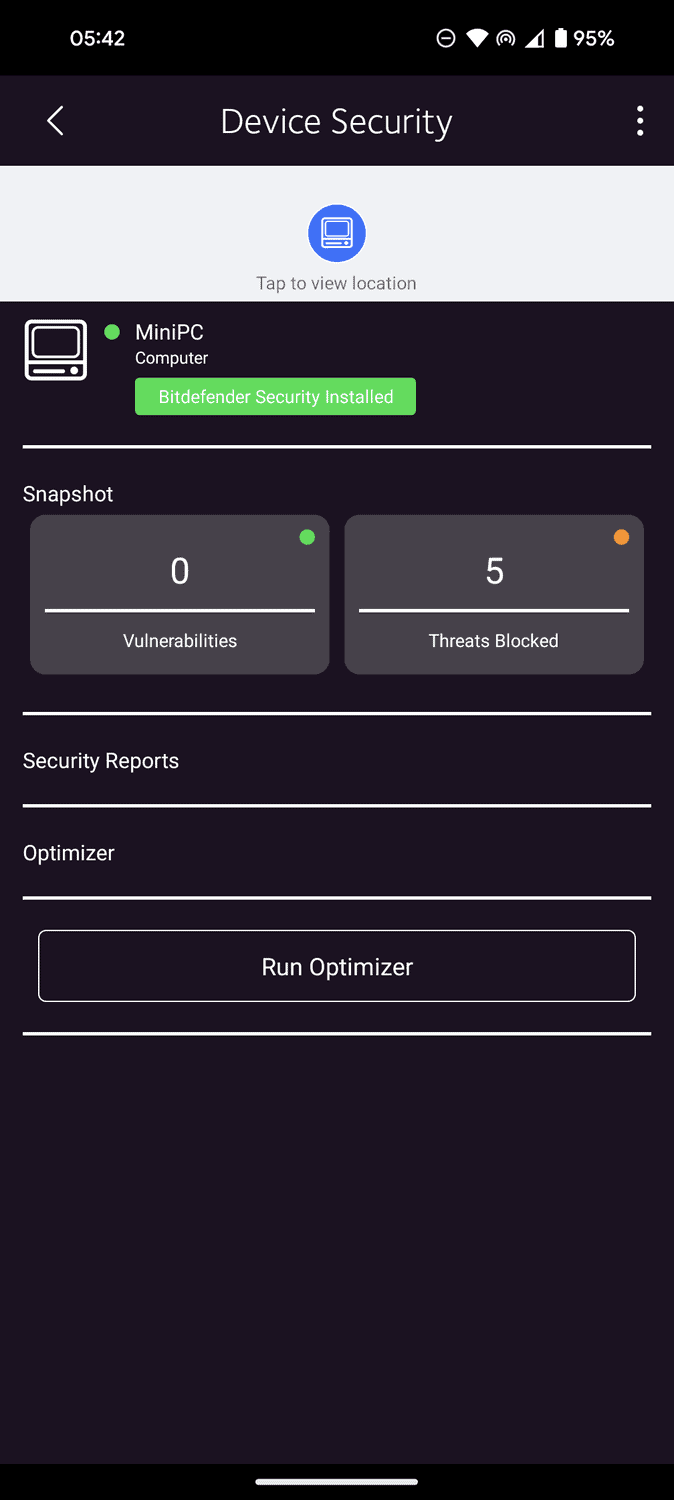Open Security Reports
The height and width of the screenshot is (1500, 674).
101,761
